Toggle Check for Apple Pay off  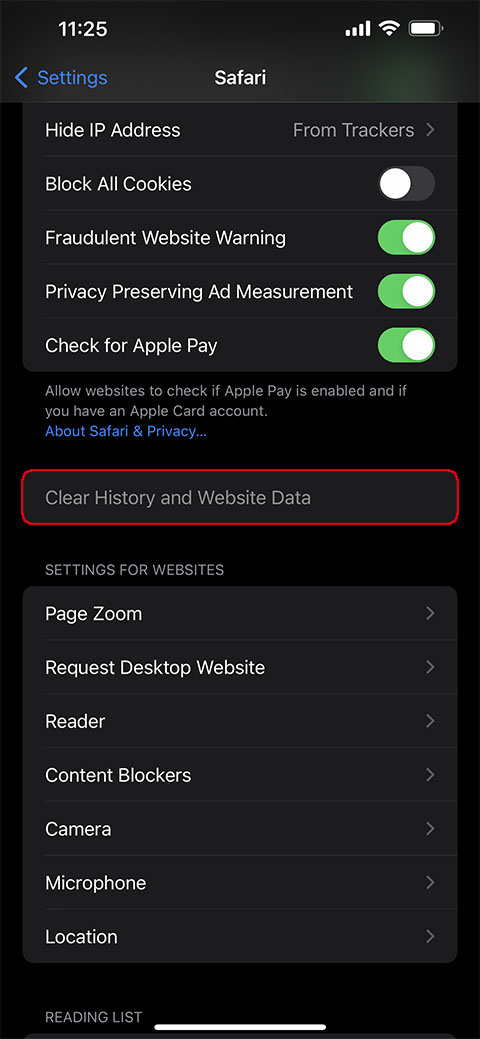click(x=406, y=345)
